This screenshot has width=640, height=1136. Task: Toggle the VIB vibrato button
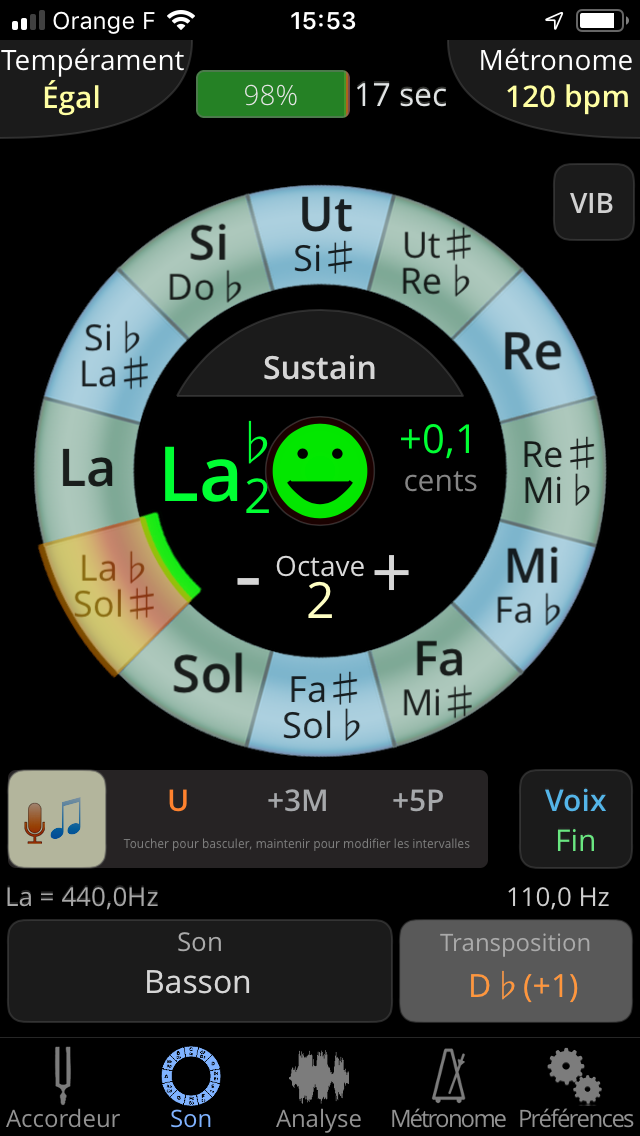point(593,203)
